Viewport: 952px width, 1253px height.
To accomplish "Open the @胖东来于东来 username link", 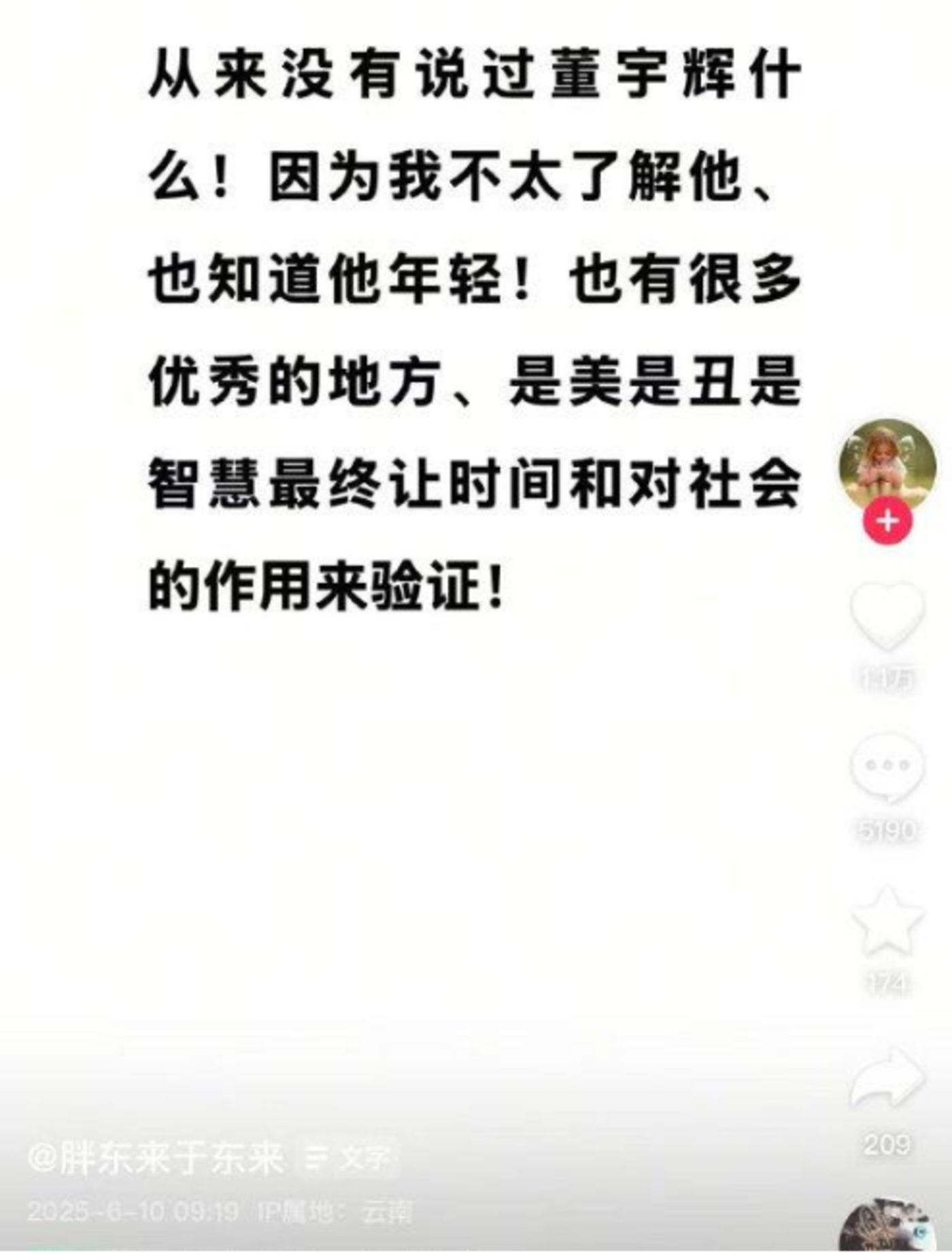I will tap(156, 1158).
